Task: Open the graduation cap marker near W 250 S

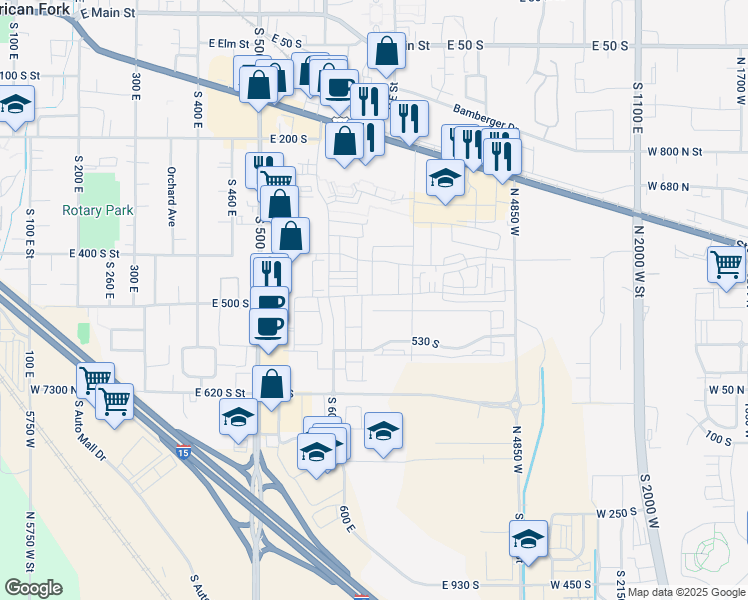Action: point(528,539)
